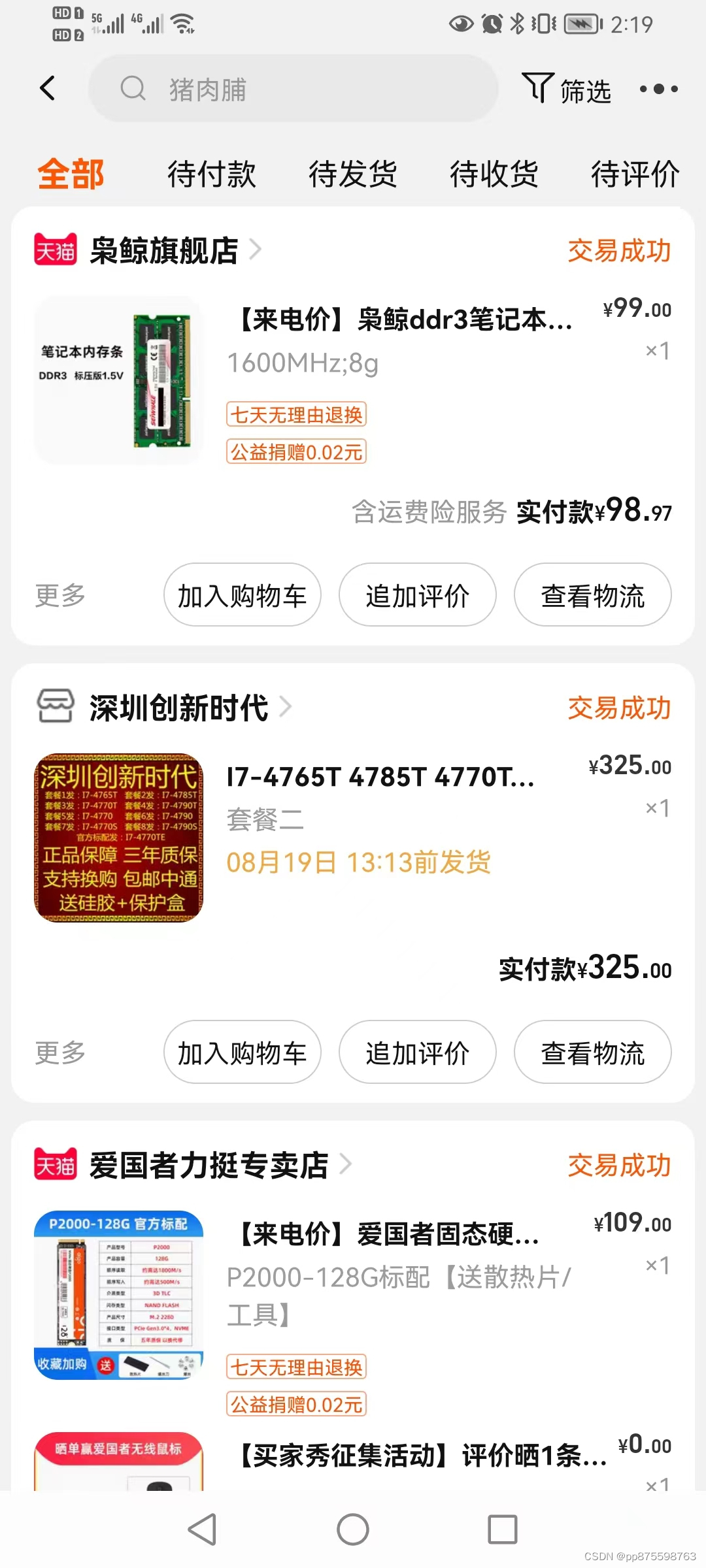Switch to the 待评价 tab
Image resolution: width=706 pixels, height=1568 pixels.
coord(635,174)
